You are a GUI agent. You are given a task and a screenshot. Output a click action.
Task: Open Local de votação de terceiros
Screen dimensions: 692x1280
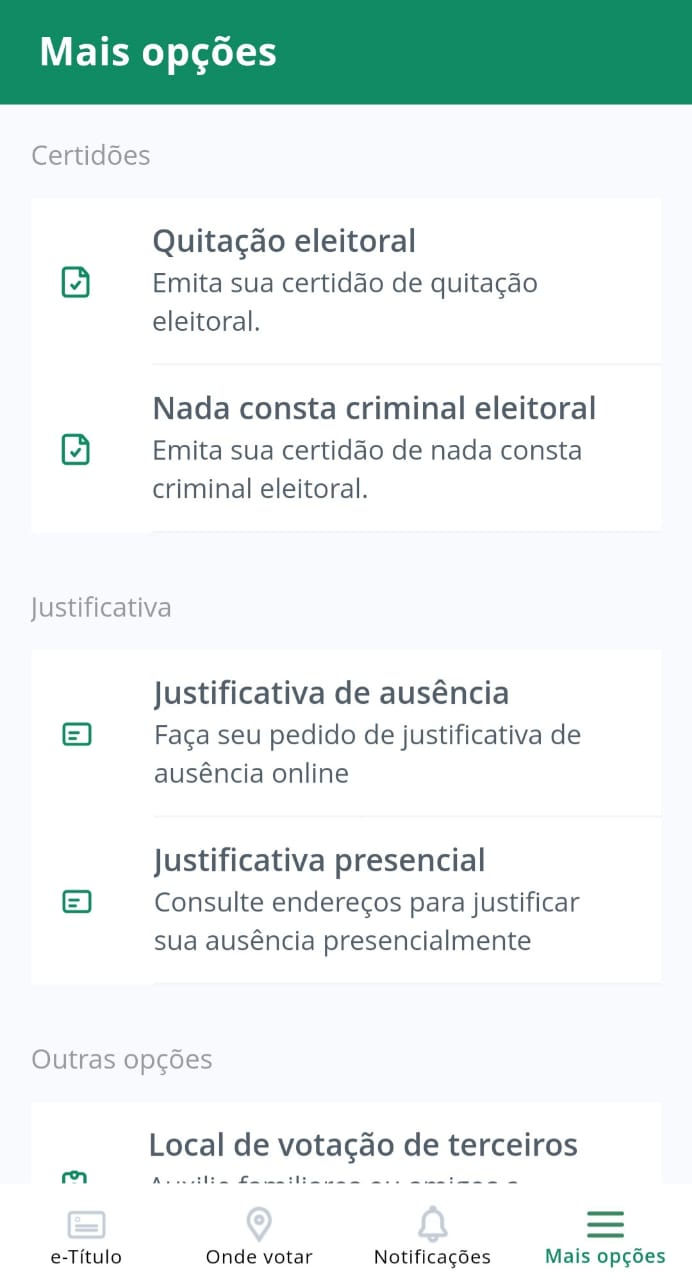click(346, 1144)
